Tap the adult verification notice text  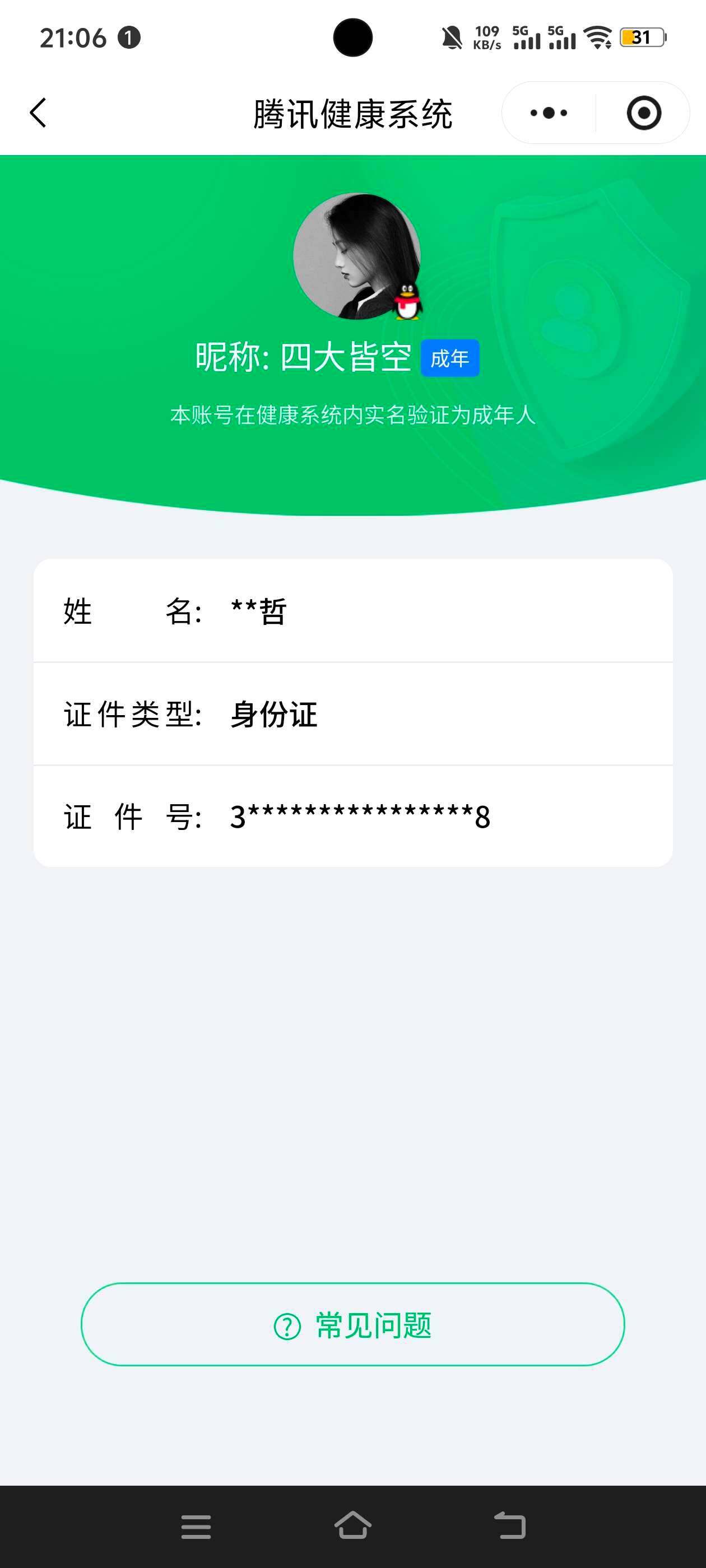354,414
